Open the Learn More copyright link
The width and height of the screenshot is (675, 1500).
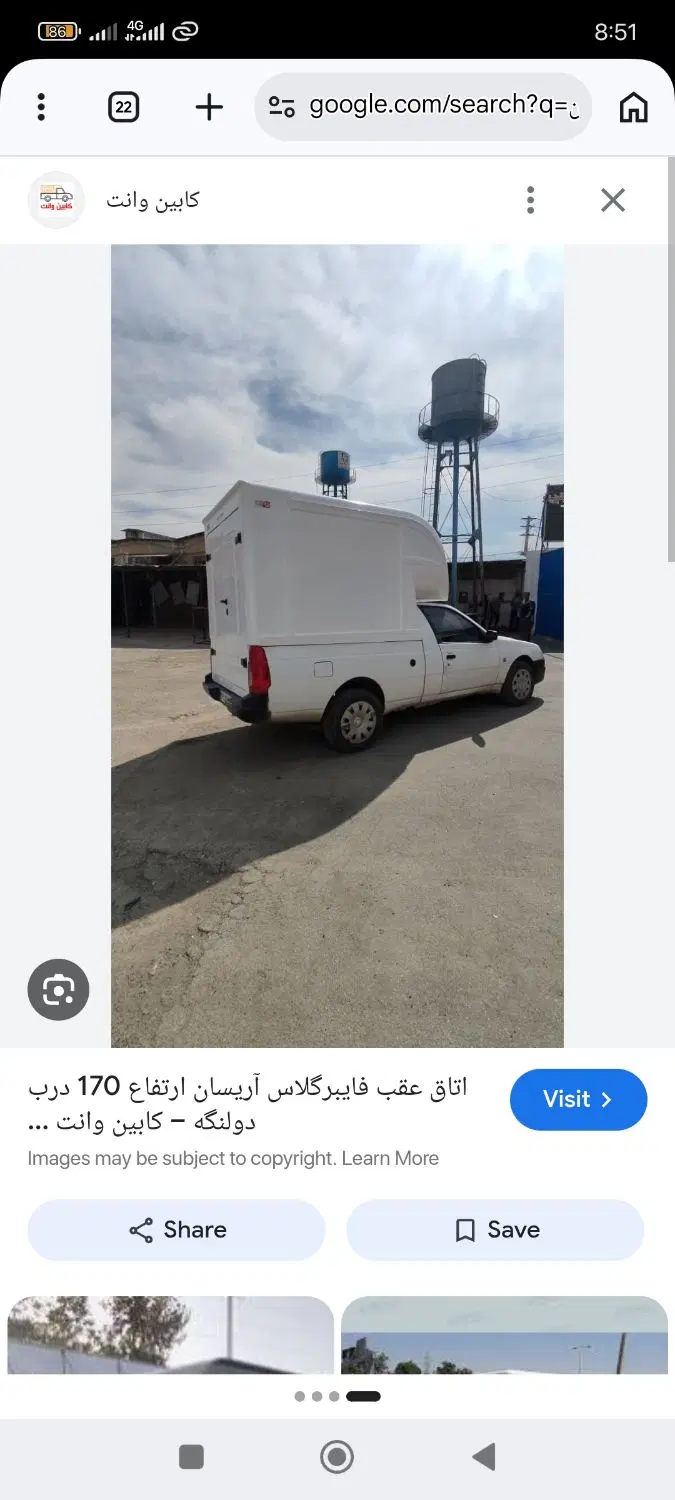(x=390, y=1158)
